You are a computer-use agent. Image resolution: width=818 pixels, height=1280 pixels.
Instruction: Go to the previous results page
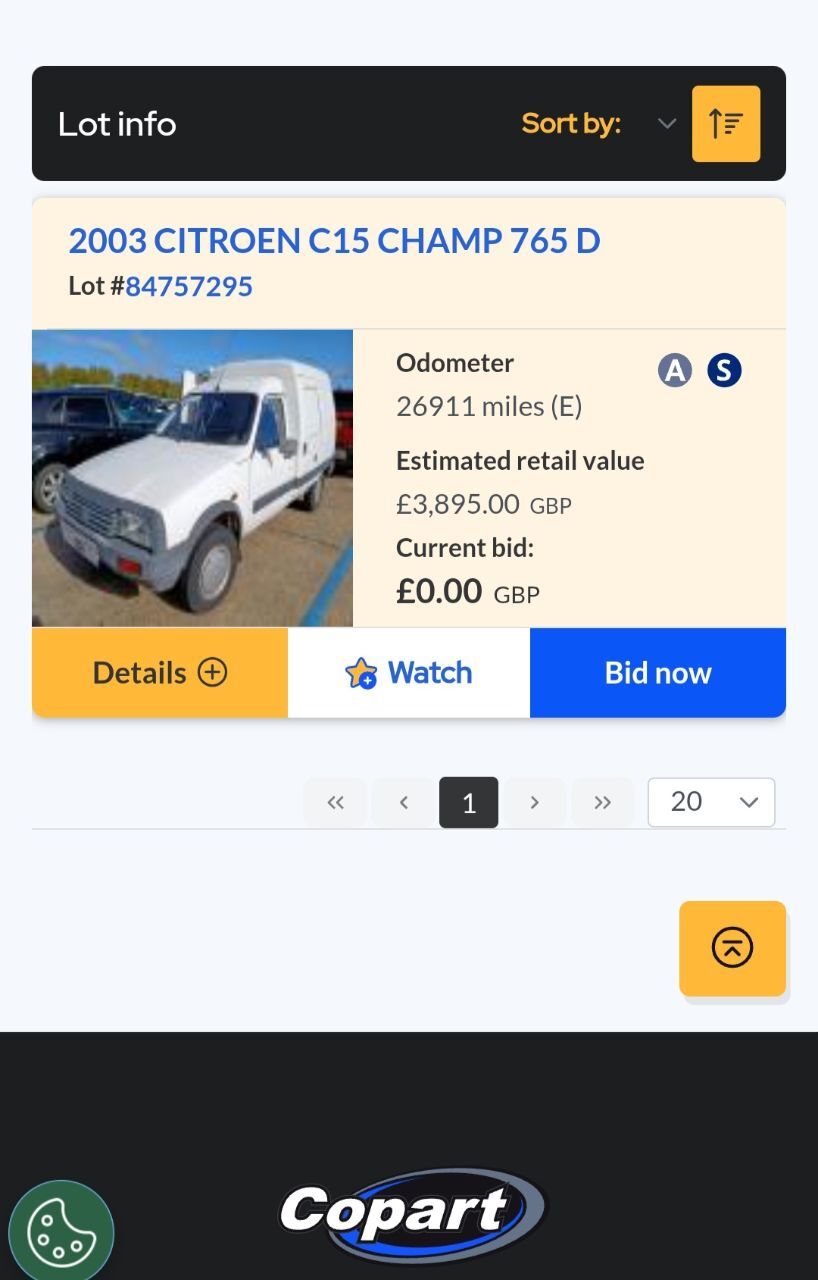tap(403, 802)
